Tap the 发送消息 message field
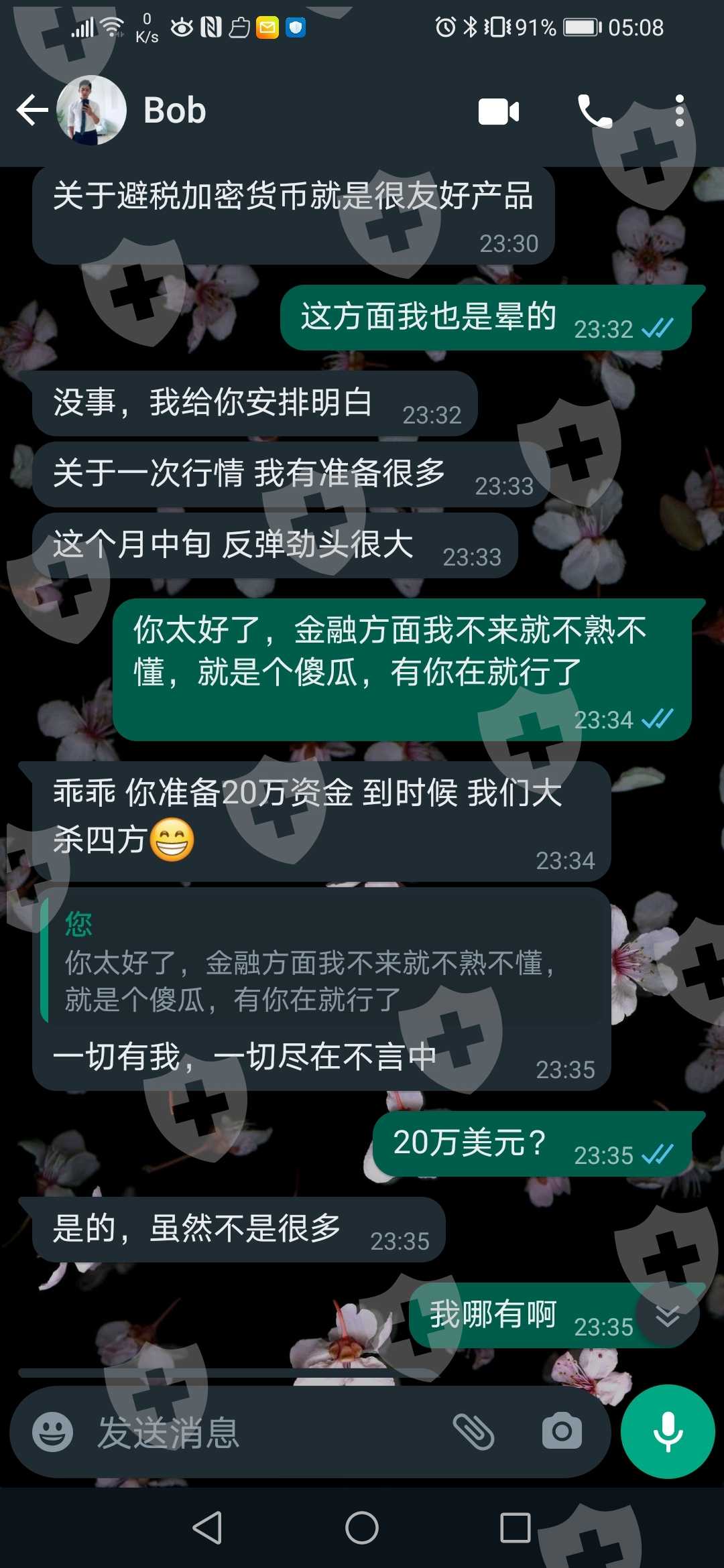Screen dimensions: 724x1568 268,1432
